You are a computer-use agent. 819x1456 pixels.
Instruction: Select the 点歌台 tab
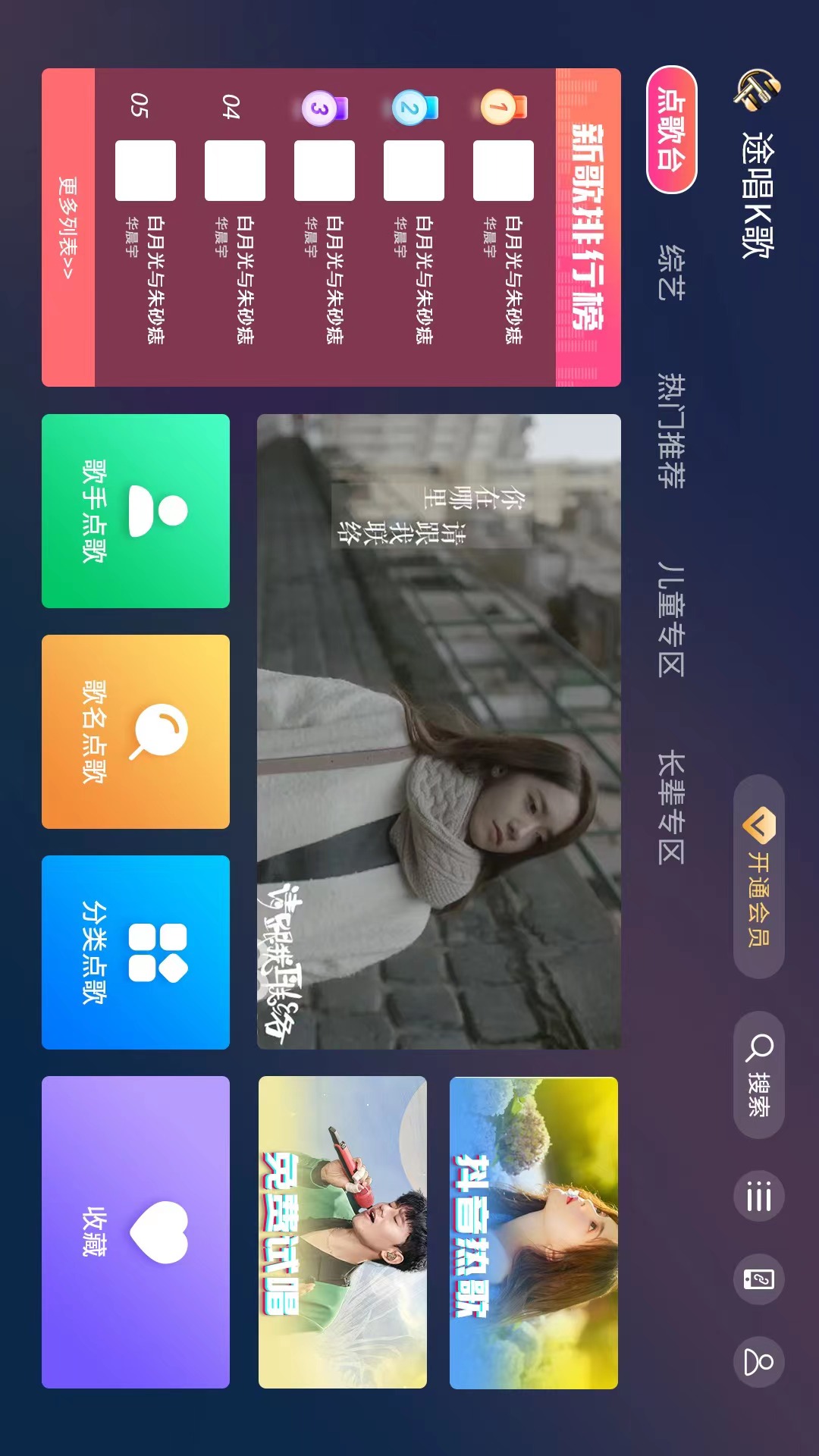pyautogui.click(x=671, y=130)
